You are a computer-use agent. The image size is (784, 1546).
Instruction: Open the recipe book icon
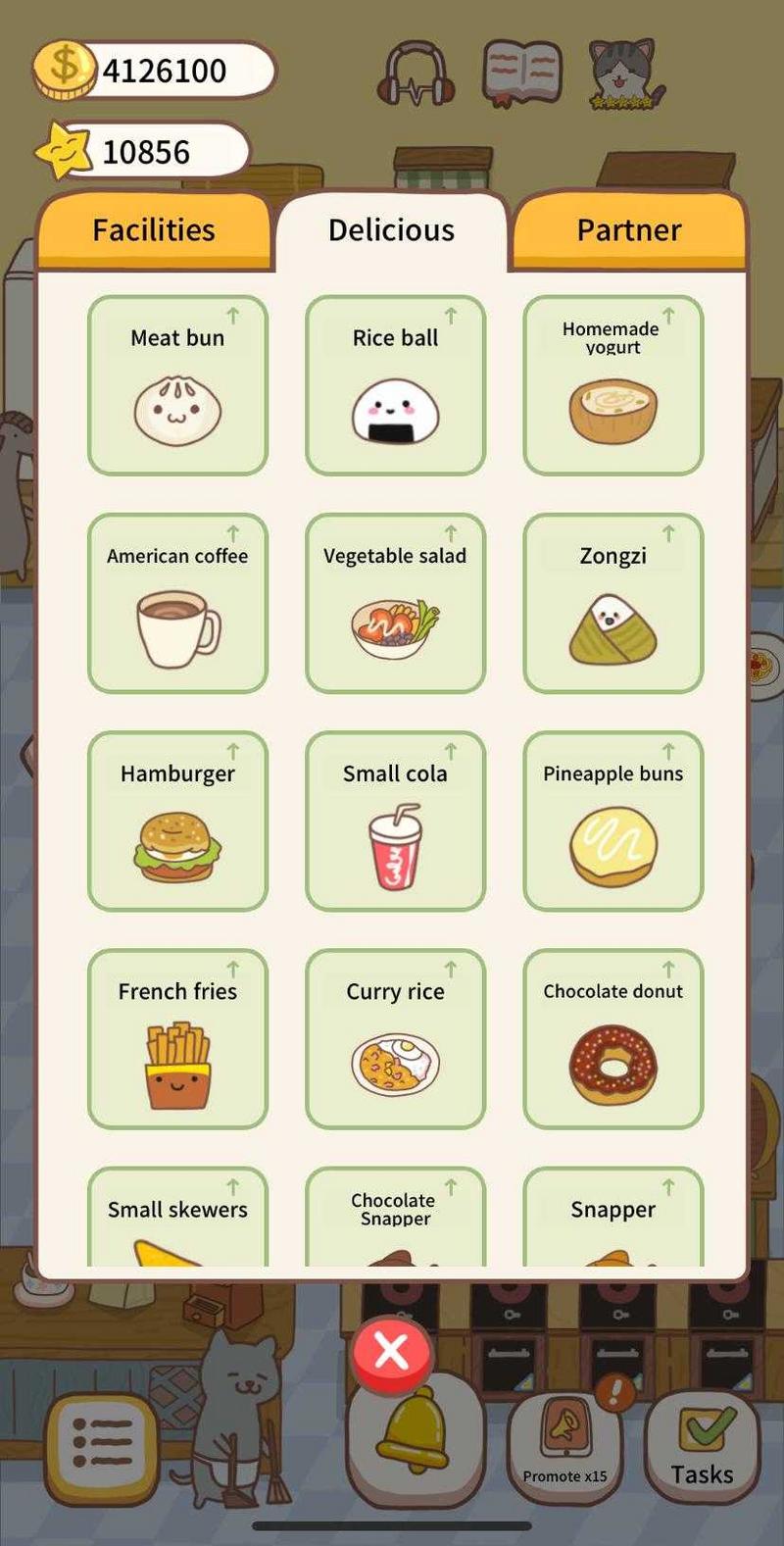coord(523,74)
